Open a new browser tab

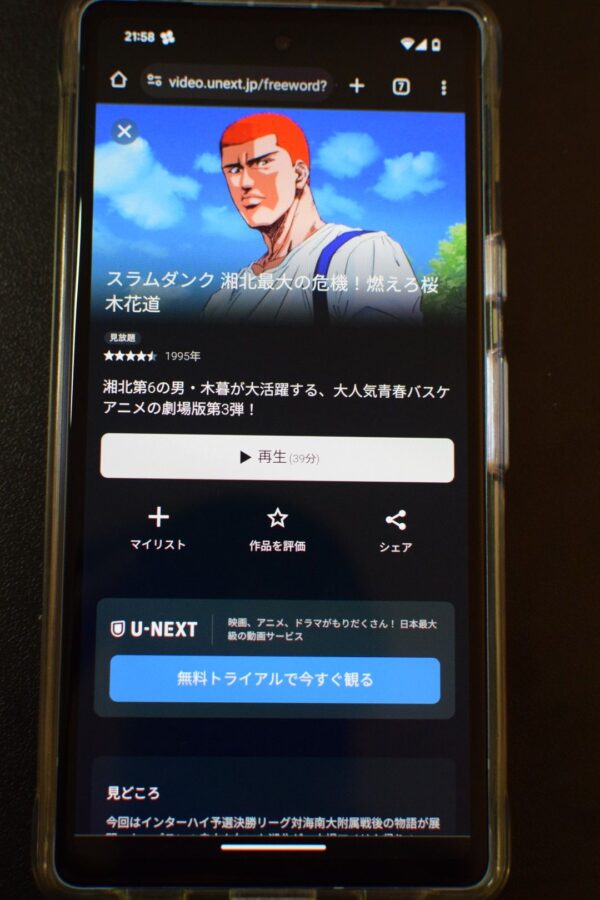tap(357, 86)
